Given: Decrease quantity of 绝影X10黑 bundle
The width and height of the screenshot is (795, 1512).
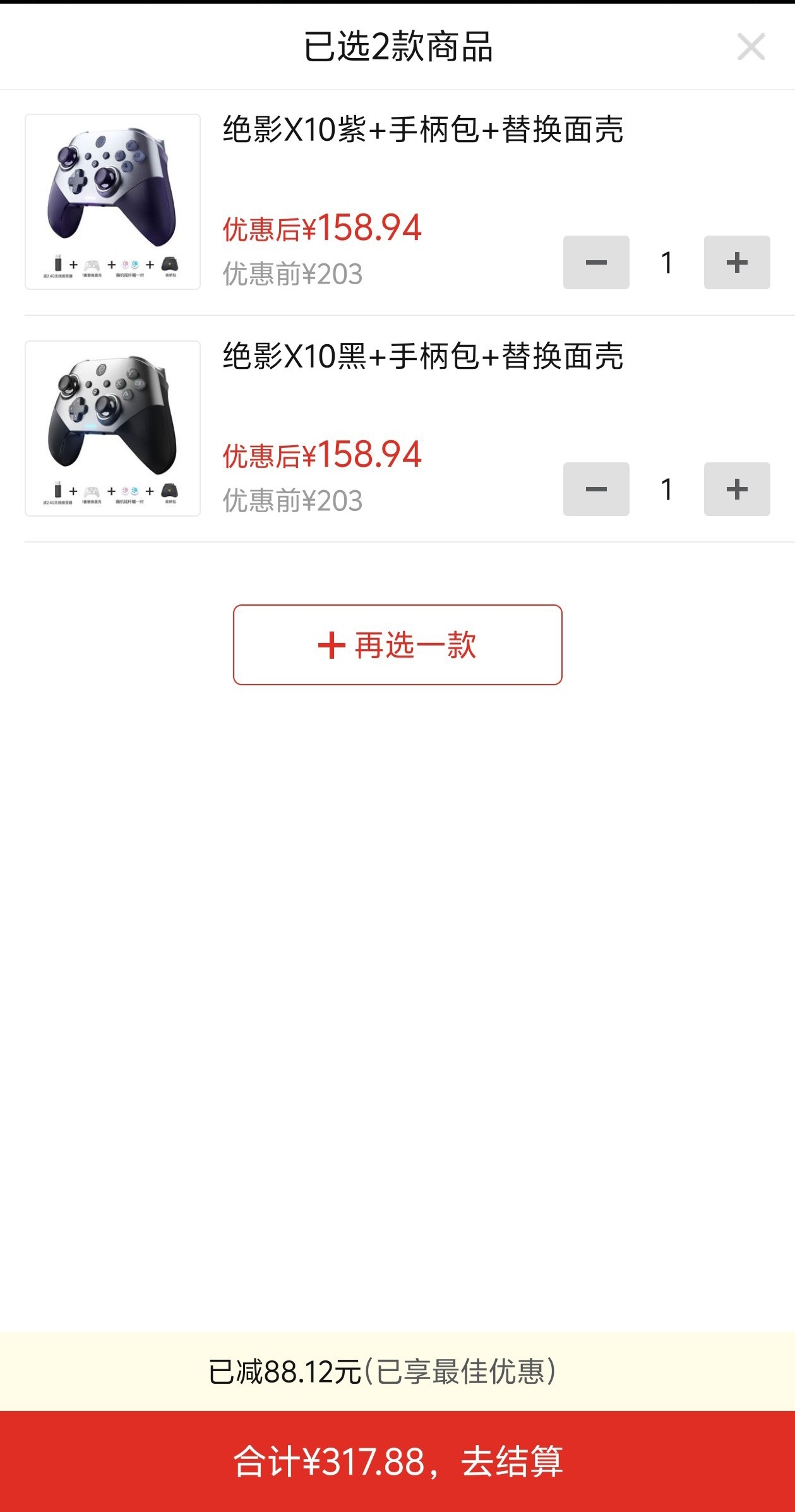Looking at the screenshot, I should pyautogui.click(x=595, y=489).
